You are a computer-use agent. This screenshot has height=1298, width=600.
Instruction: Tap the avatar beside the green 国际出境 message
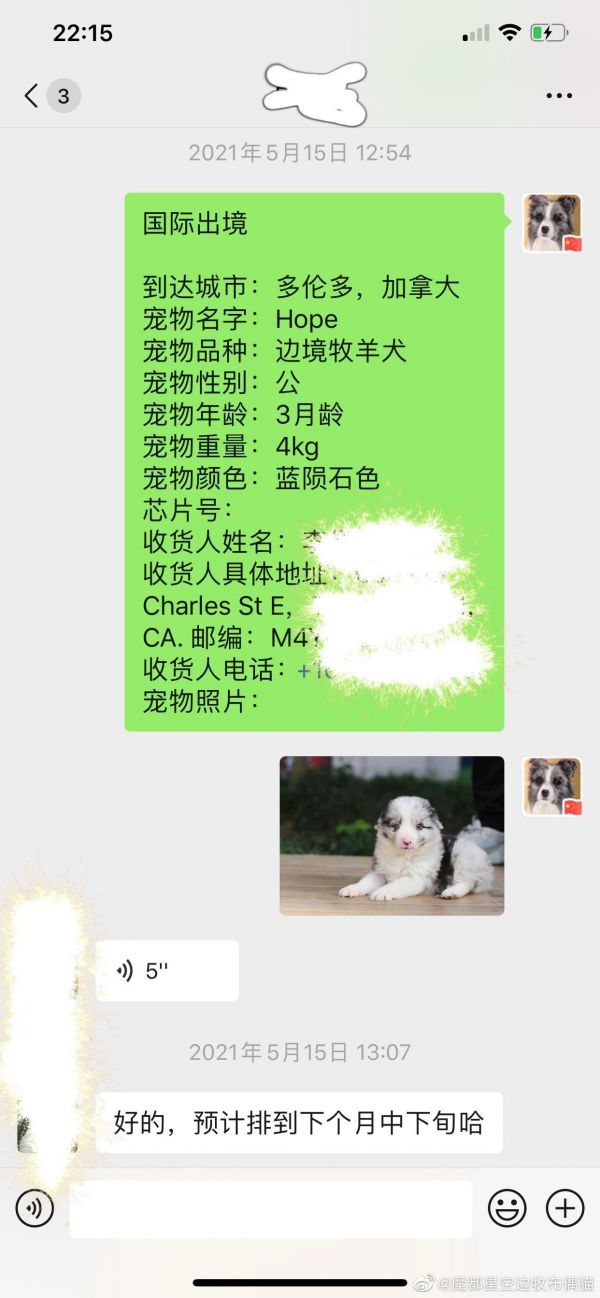tap(552, 223)
